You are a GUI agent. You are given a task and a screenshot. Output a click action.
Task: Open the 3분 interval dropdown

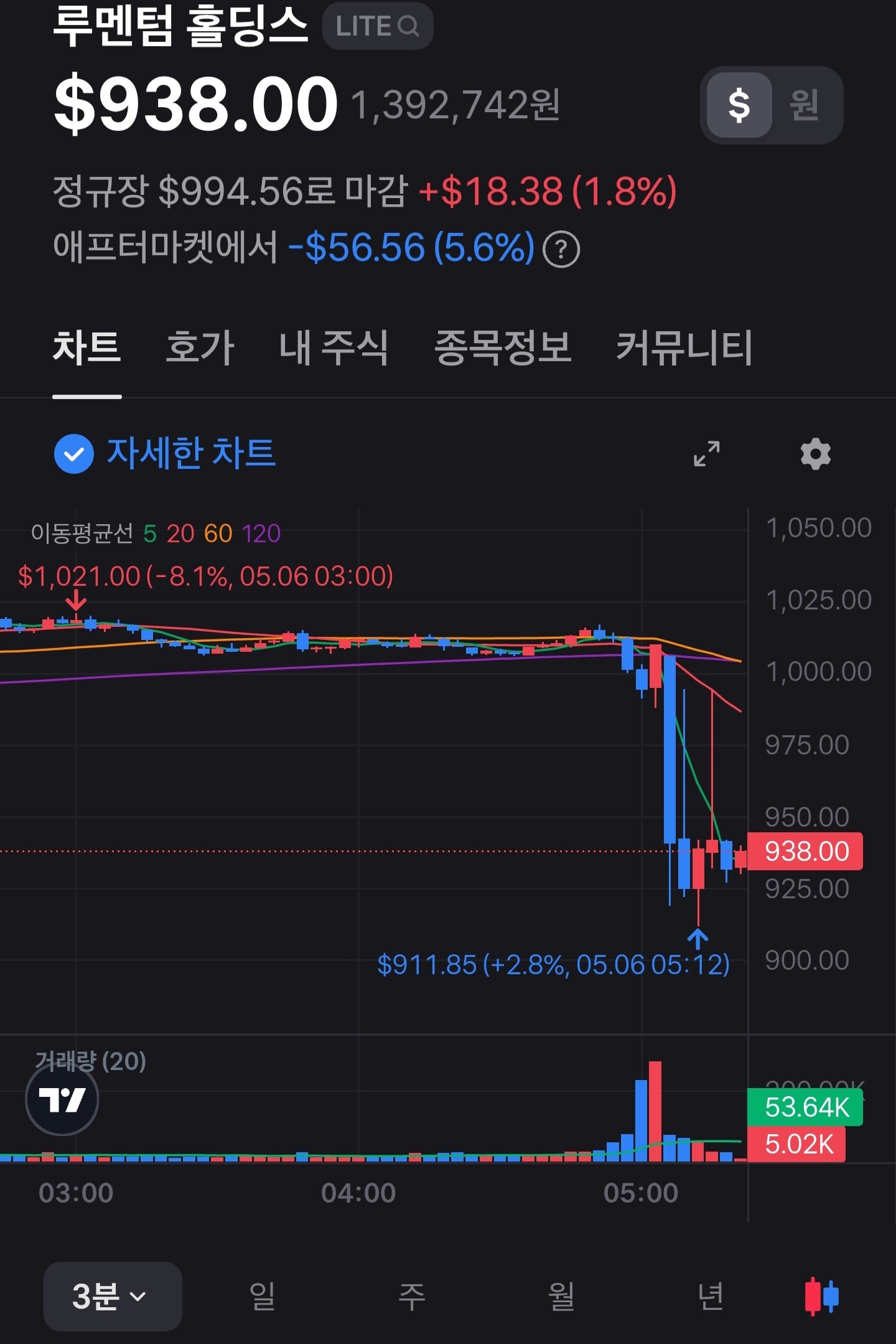[x=113, y=1297]
